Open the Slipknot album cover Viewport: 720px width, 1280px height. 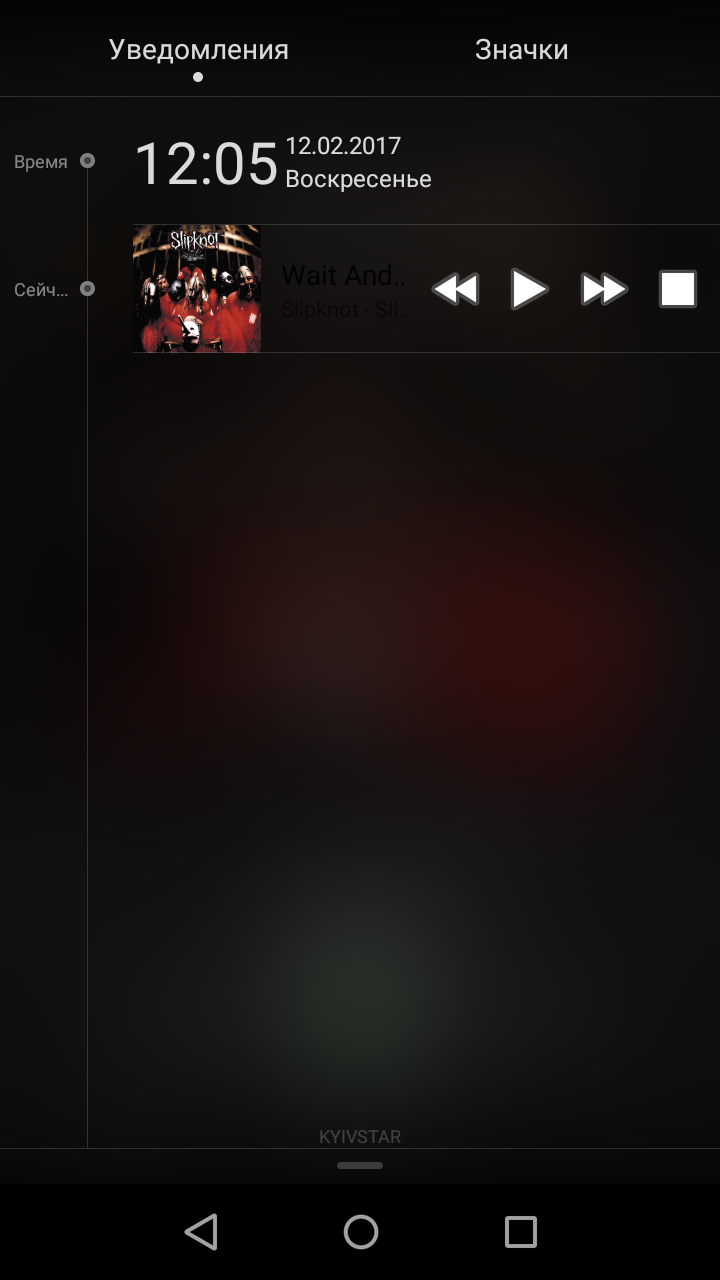197,289
